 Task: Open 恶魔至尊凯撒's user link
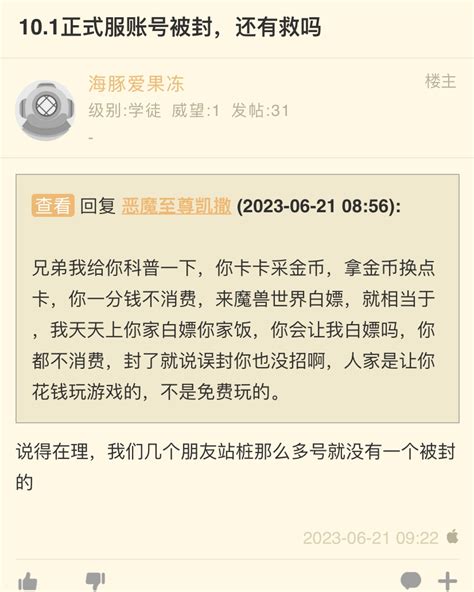click(x=176, y=206)
